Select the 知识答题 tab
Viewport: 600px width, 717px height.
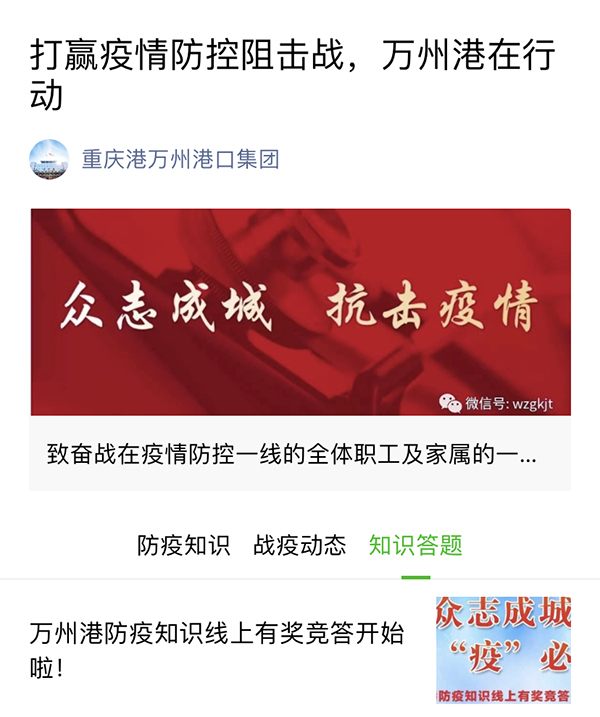(x=415, y=545)
